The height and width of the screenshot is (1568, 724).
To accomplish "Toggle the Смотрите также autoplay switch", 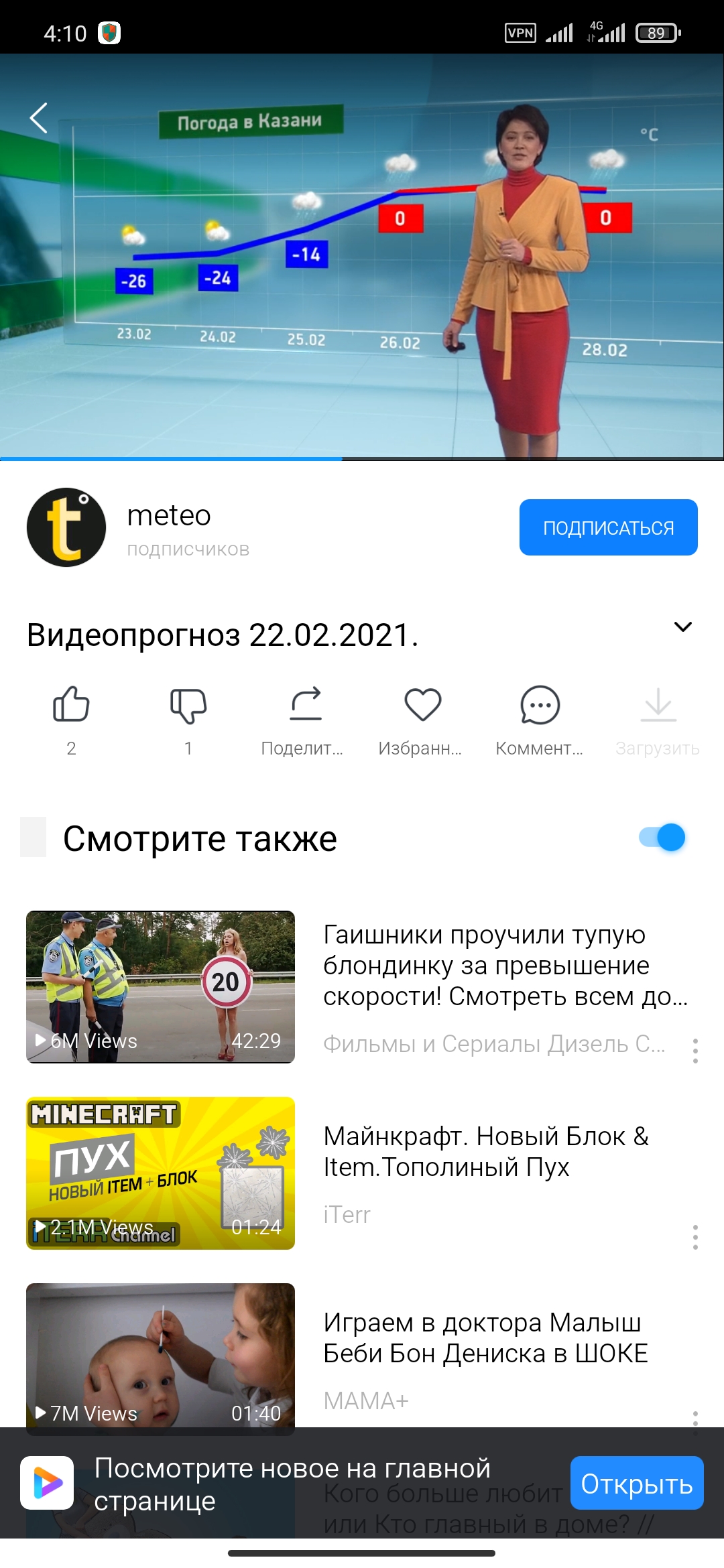I will (x=662, y=838).
